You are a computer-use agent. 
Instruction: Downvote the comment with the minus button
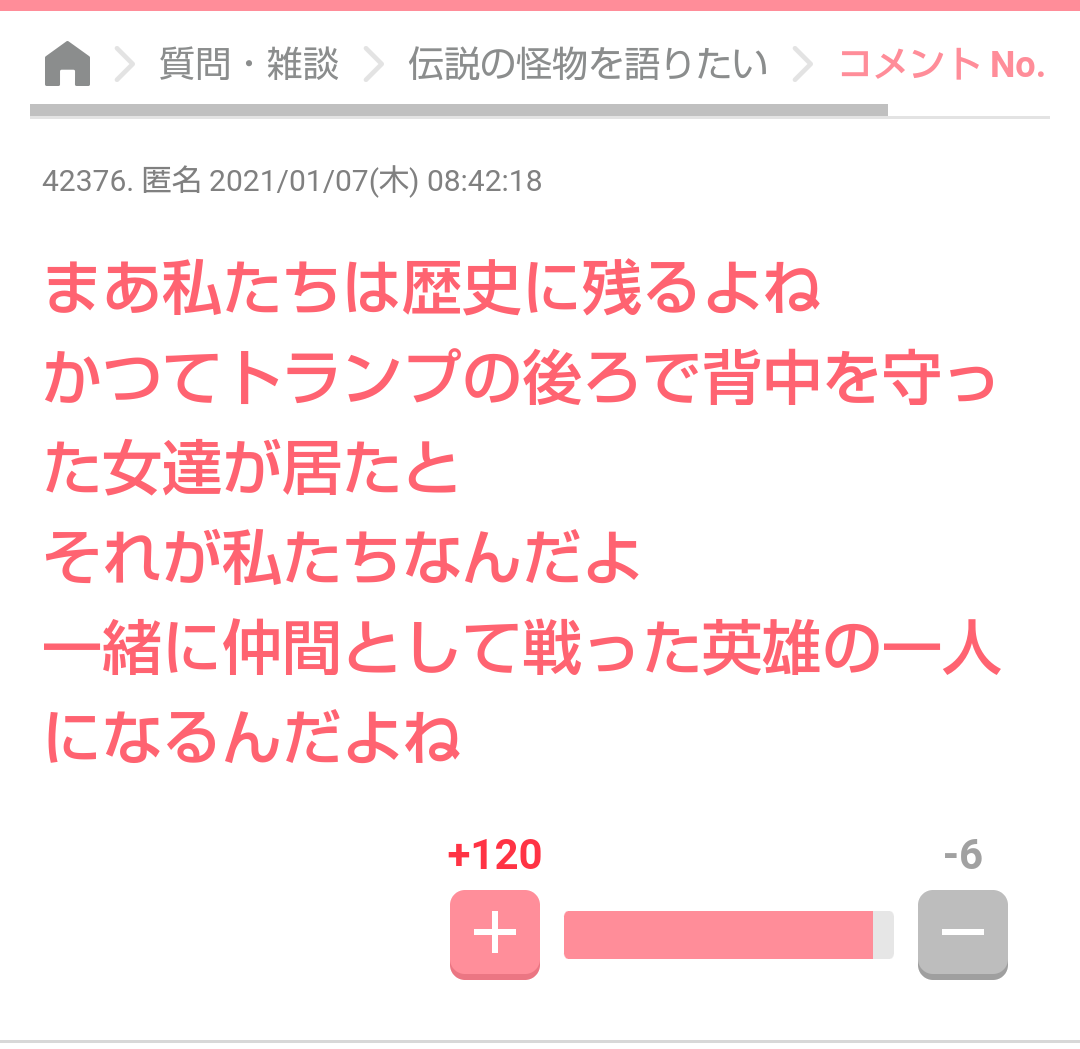[962, 933]
